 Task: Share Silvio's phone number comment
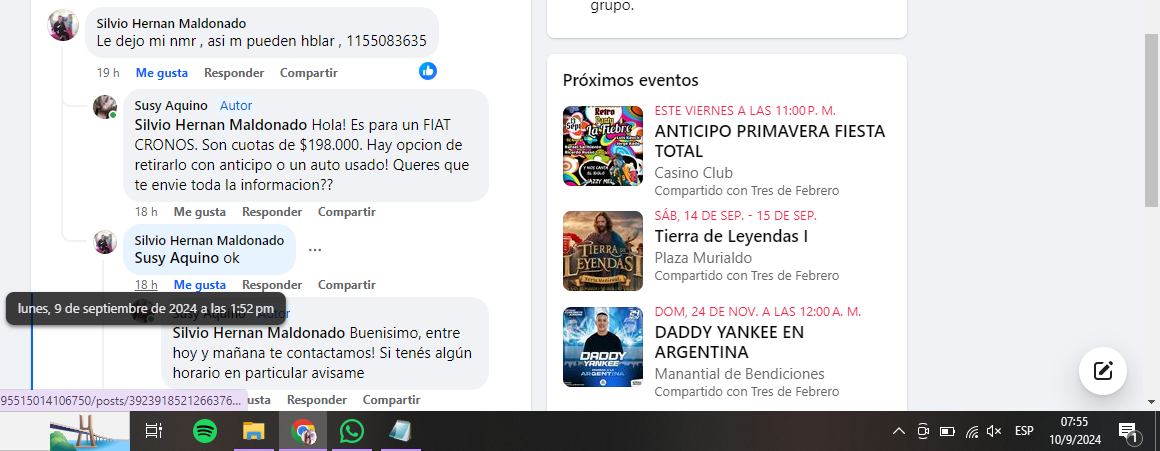tap(308, 73)
